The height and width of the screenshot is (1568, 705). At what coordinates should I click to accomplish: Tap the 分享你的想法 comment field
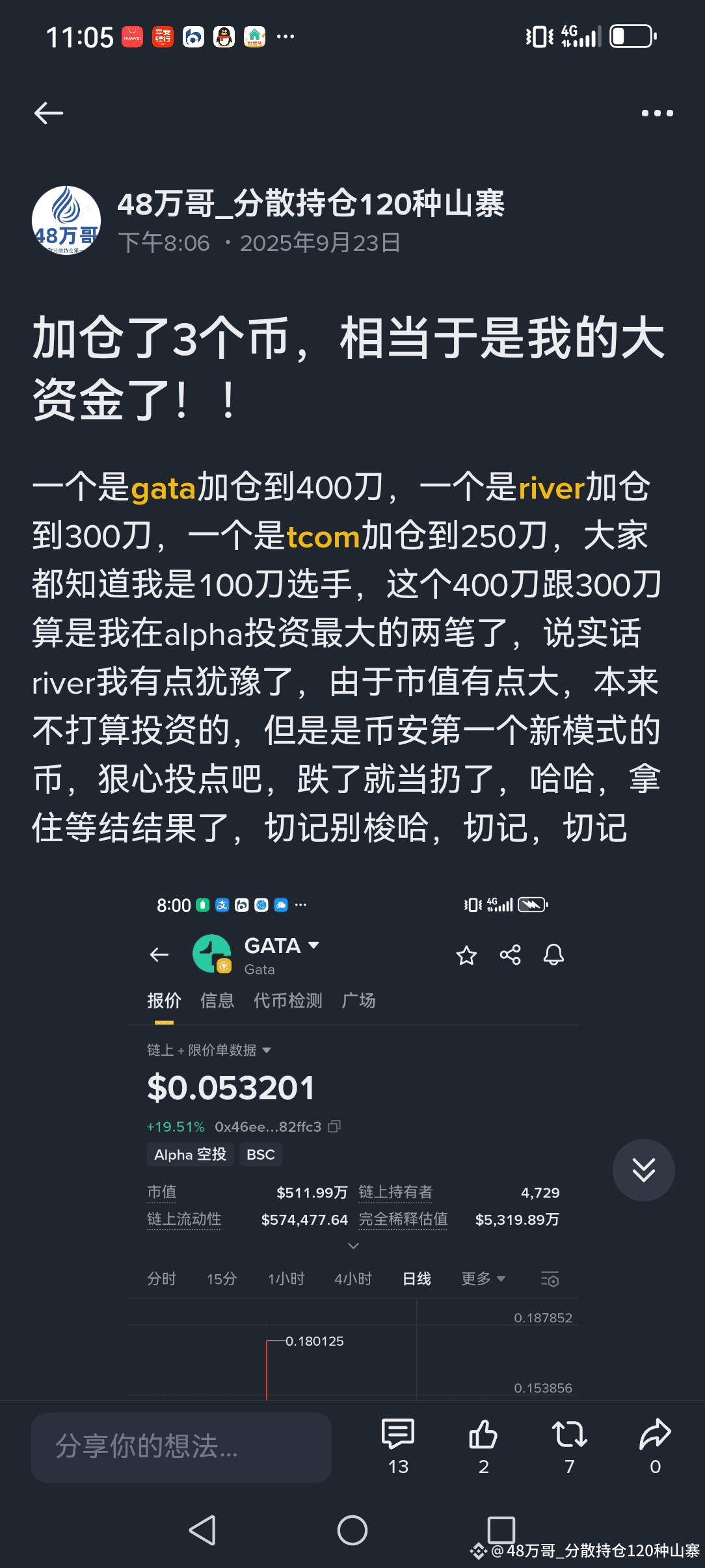(x=181, y=1447)
